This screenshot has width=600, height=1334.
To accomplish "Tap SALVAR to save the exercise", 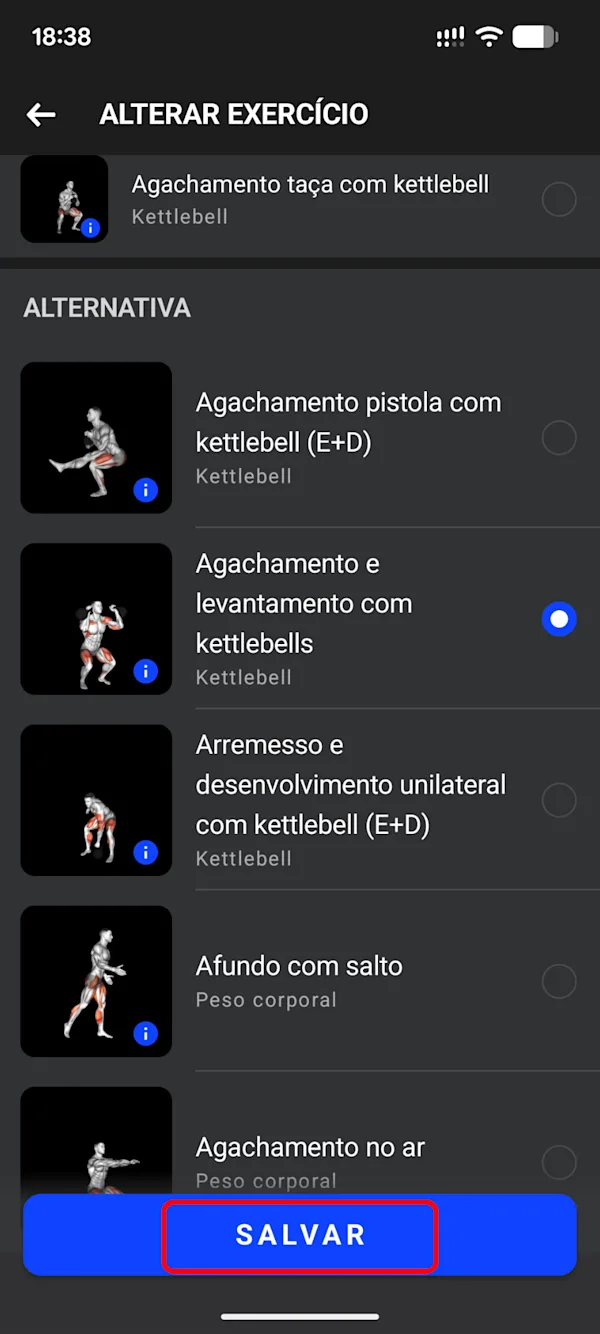I will [300, 1235].
